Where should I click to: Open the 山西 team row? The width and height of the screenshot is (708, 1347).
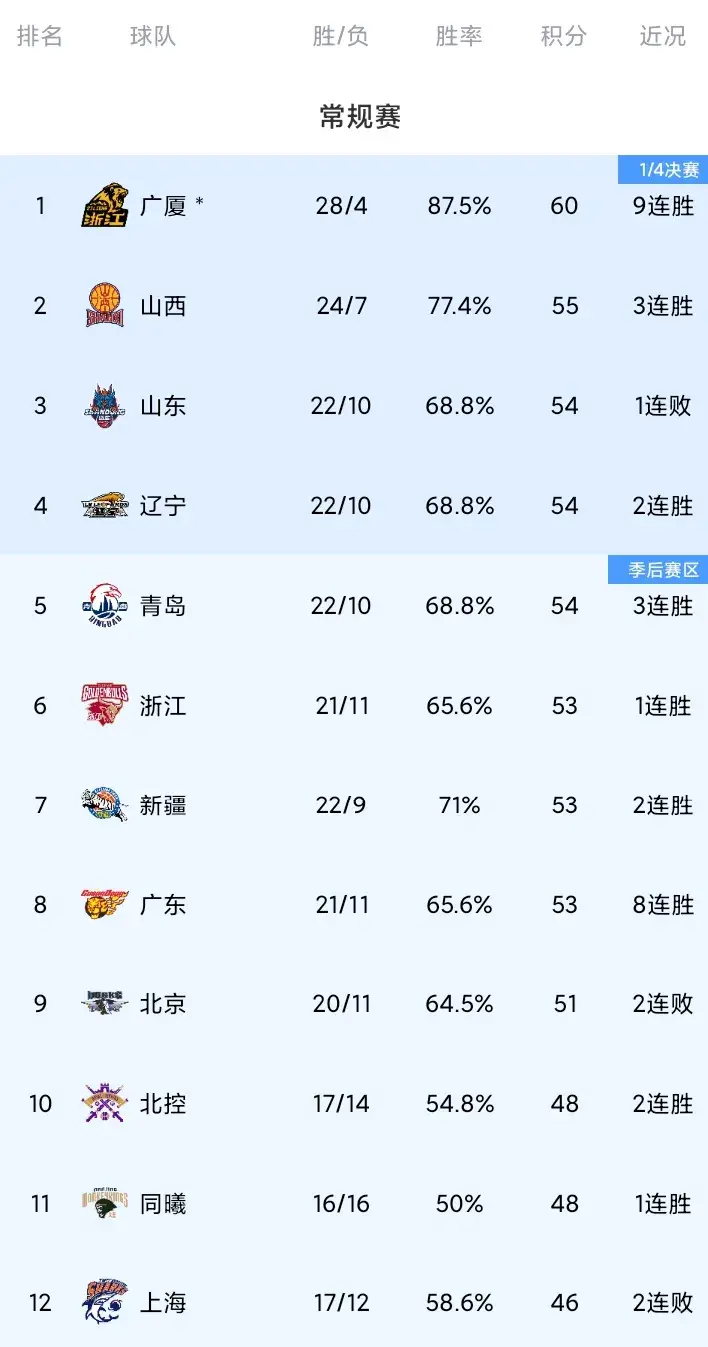[x=354, y=306]
